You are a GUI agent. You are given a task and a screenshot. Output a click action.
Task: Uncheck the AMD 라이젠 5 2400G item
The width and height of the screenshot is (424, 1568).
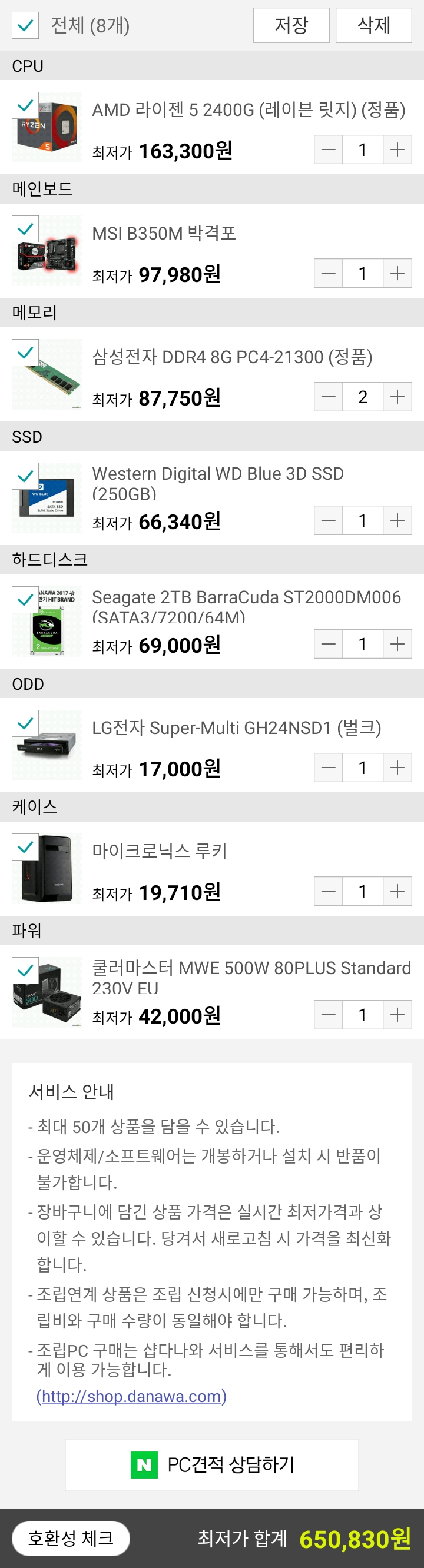[x=25, y=105]
